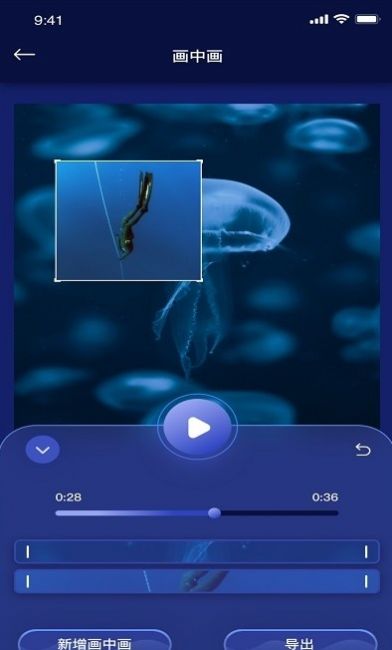Image resolution: width=392 pixels, height=650 pixels.
Task: Undo the last edit
Action: [x=363, y=450]
